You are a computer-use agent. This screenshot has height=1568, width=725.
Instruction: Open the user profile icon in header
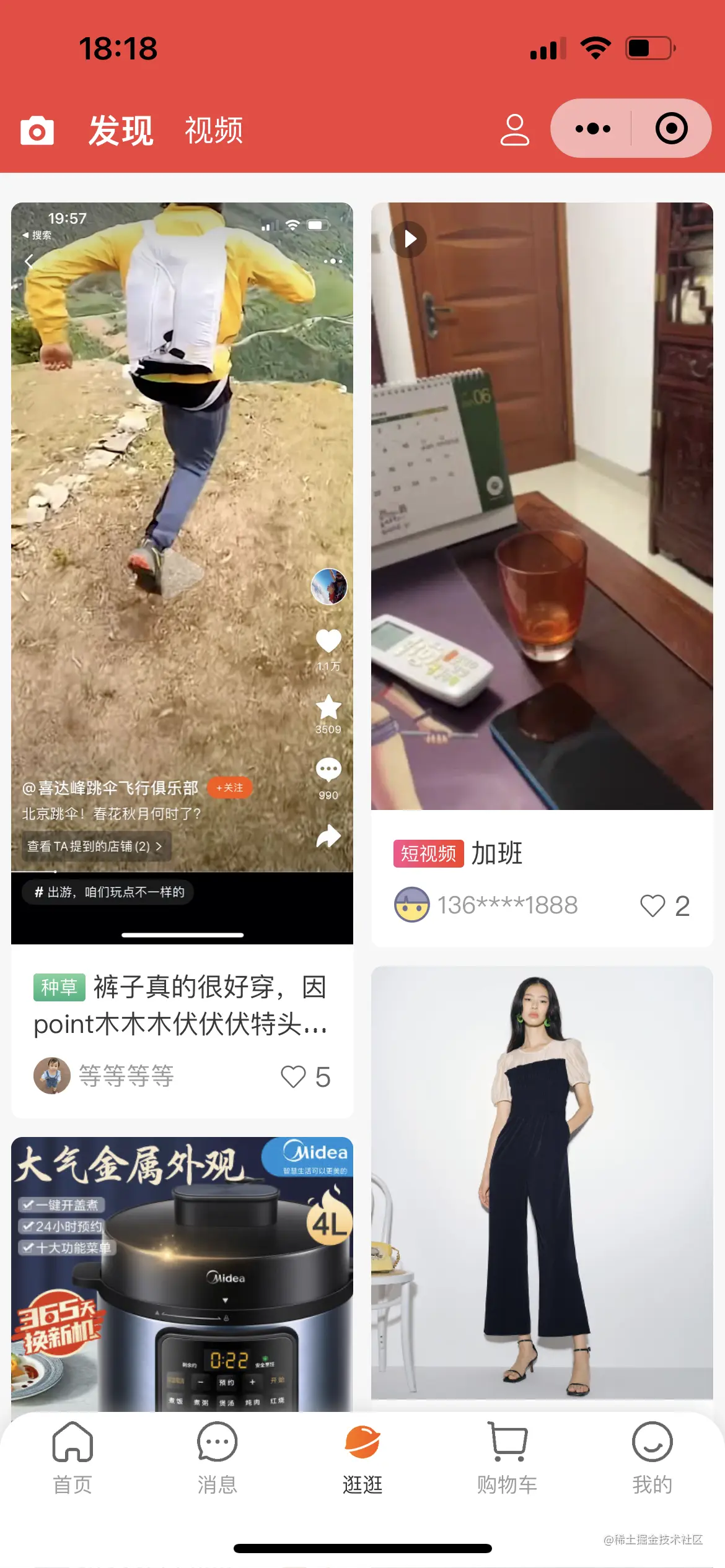(514, 129)
